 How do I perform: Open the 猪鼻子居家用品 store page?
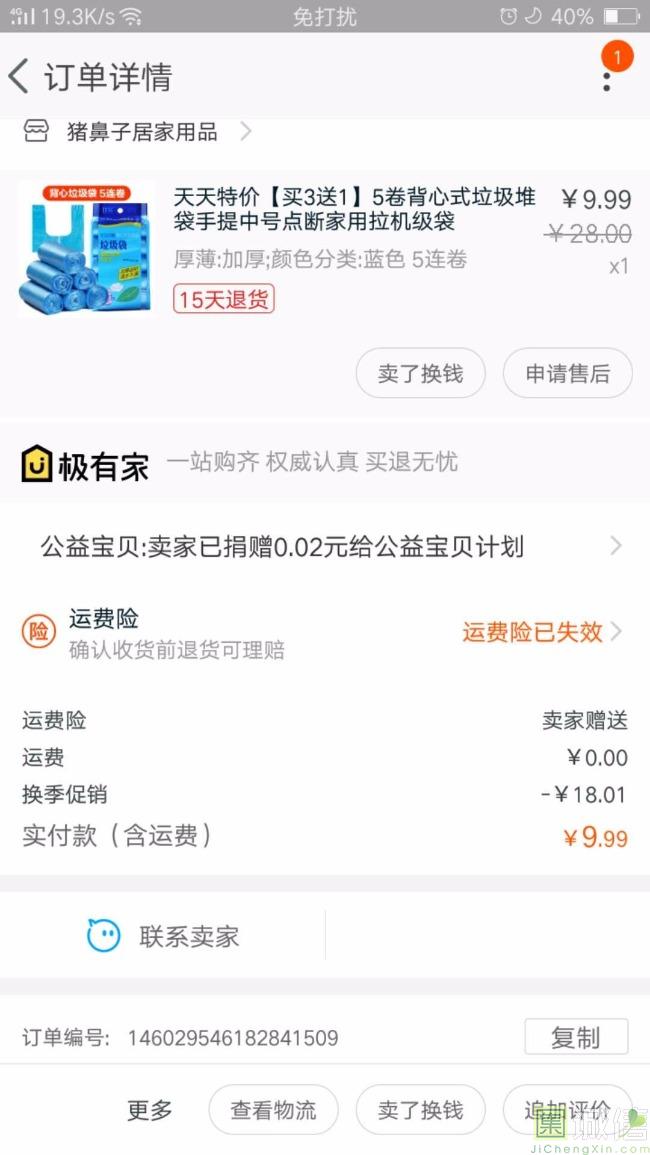click(x=140, y=132)
